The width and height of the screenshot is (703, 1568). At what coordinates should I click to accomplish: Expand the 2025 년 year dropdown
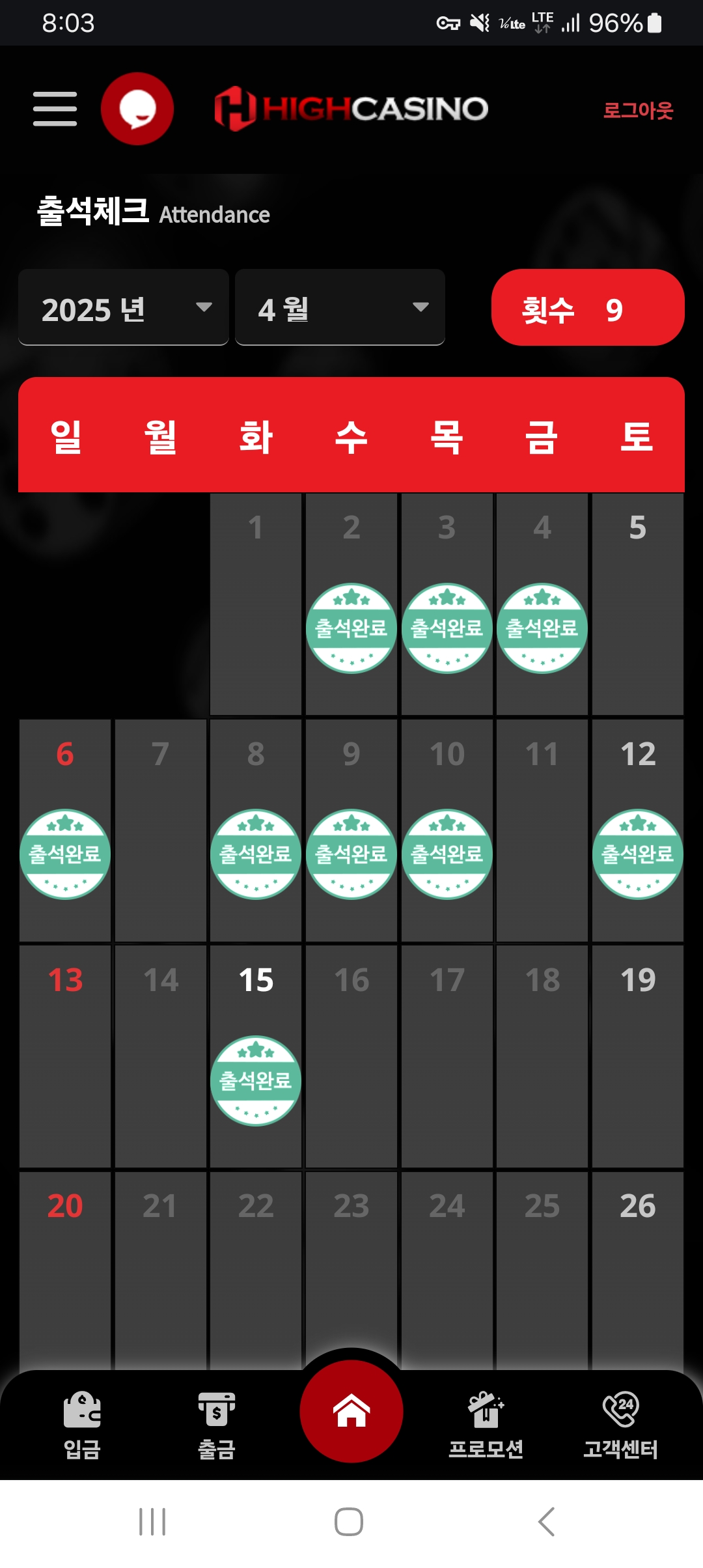124,307
